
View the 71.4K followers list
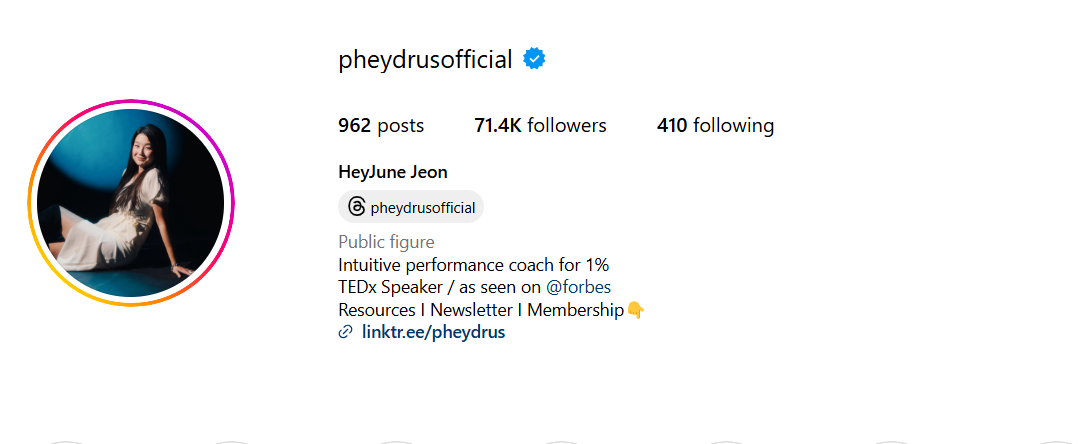tap(540, 126)
